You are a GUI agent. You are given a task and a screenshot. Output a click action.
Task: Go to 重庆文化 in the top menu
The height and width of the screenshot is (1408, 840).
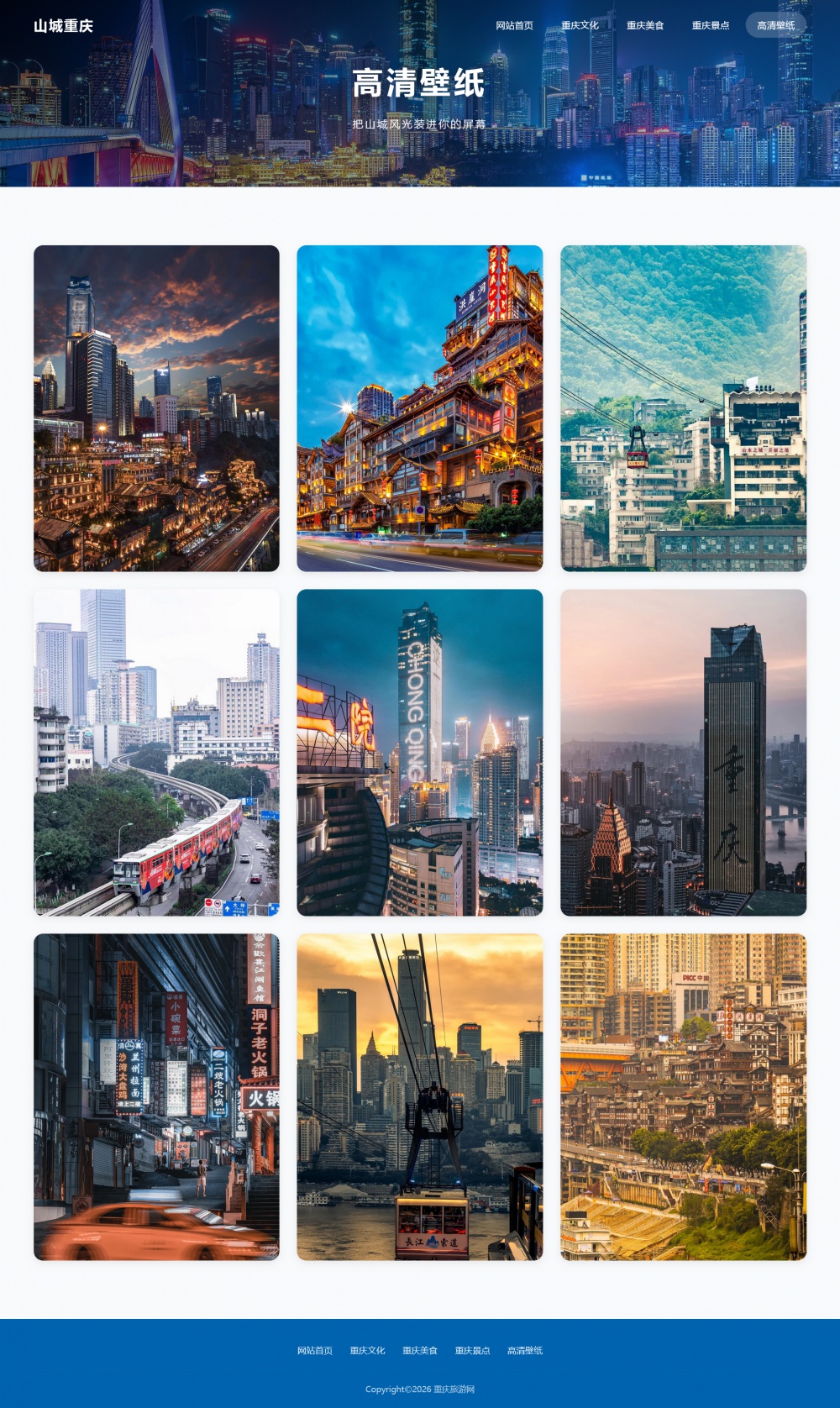click(x=580, y=25)
